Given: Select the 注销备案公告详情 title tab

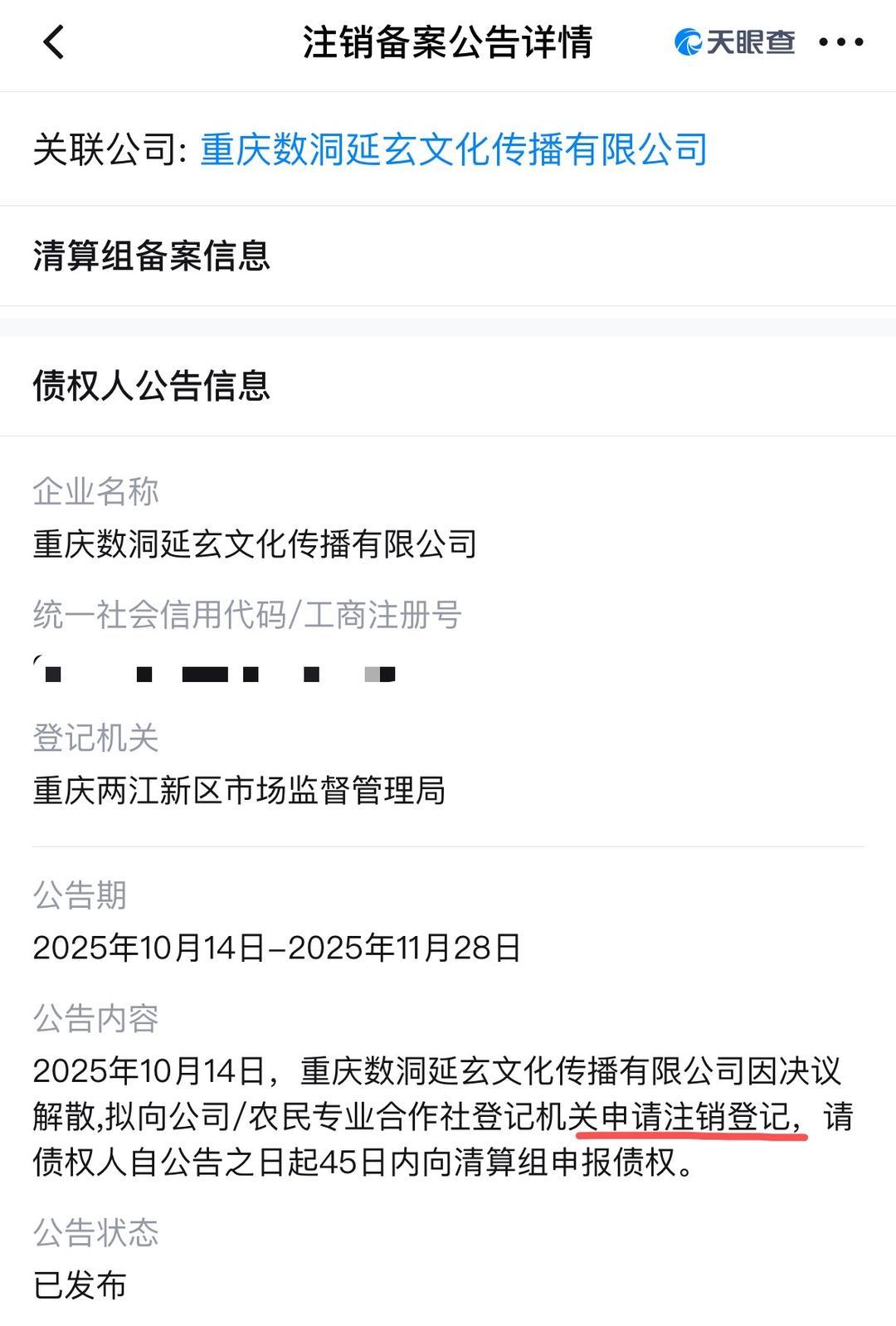Looking at the screenshot, I should pyautogui.click(x=448, y=44).
